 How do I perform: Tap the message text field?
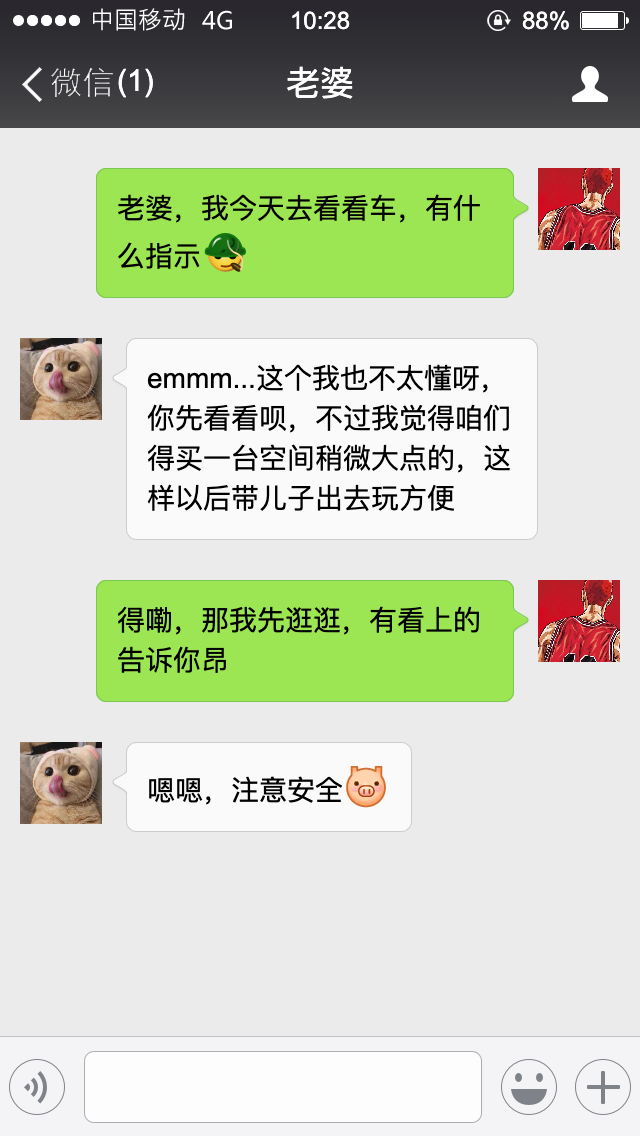[283, 1086]
